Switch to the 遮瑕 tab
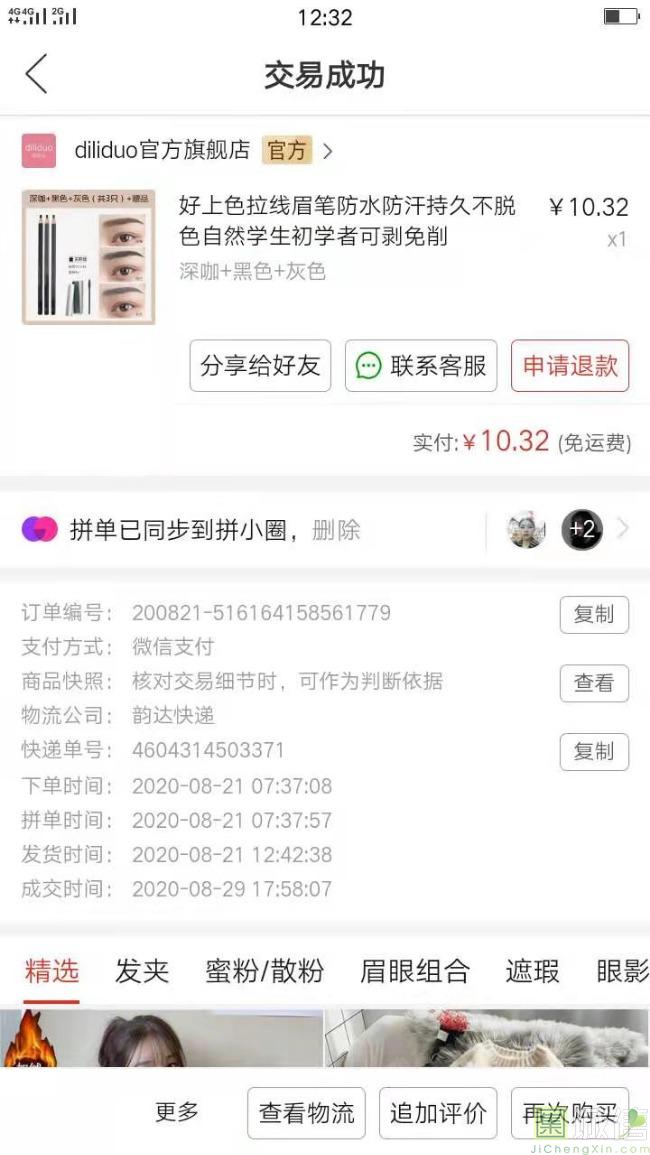The width and height of the screenshot is (650, 1155). click(x=532, y=971)
